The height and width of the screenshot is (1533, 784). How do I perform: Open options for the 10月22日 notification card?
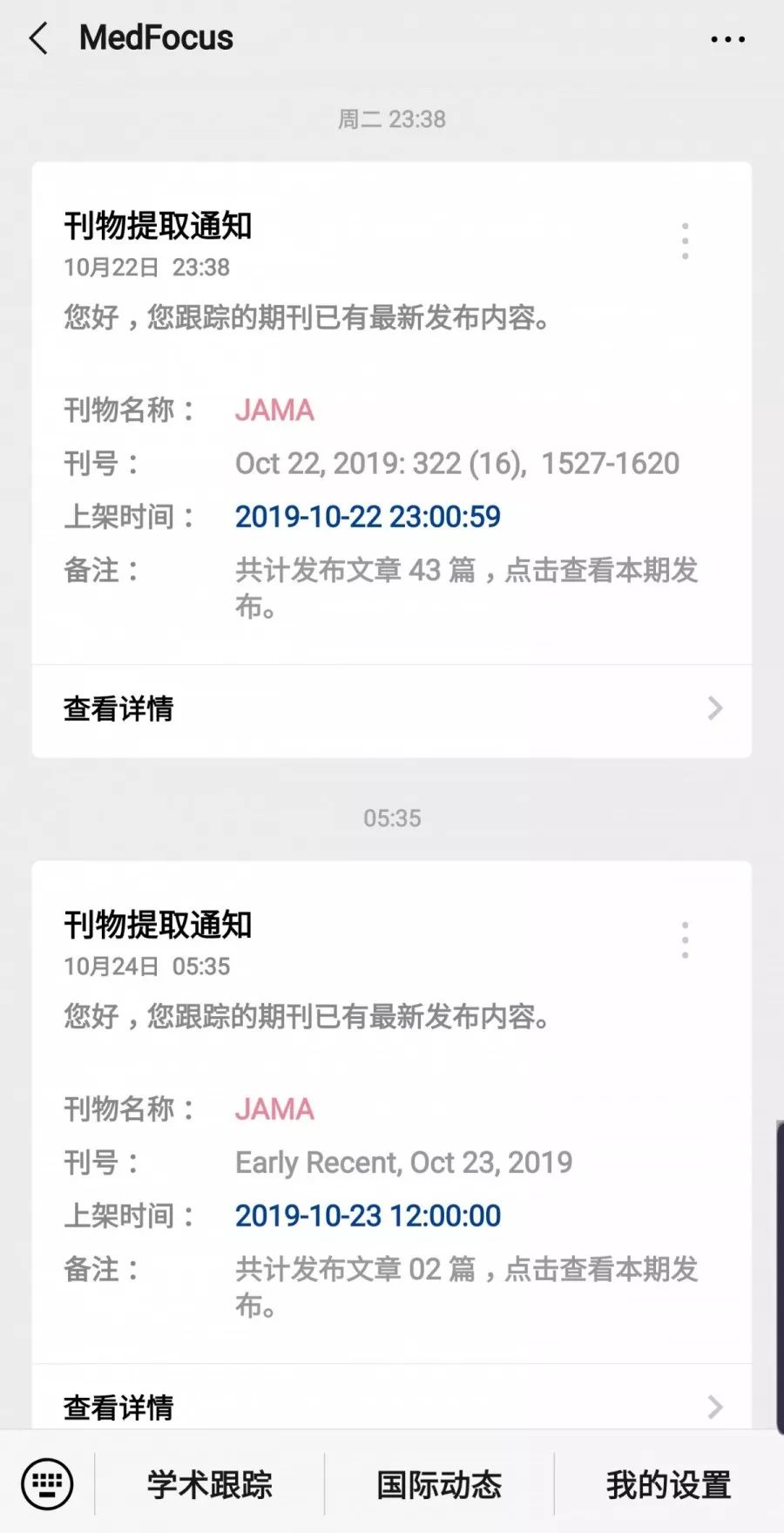[686, 241]
